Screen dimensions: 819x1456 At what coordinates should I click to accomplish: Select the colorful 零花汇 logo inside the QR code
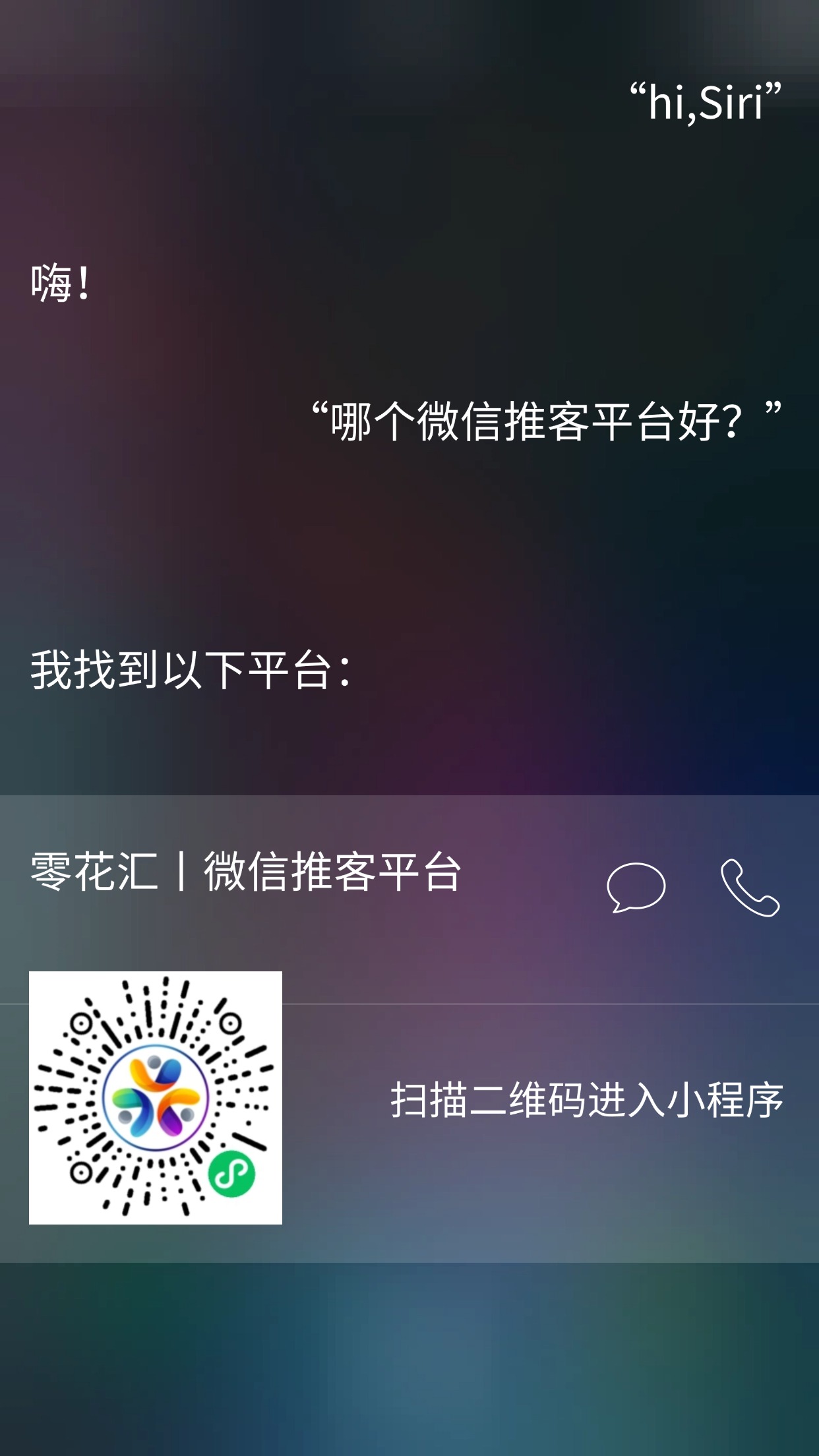tap(156, 1097)
